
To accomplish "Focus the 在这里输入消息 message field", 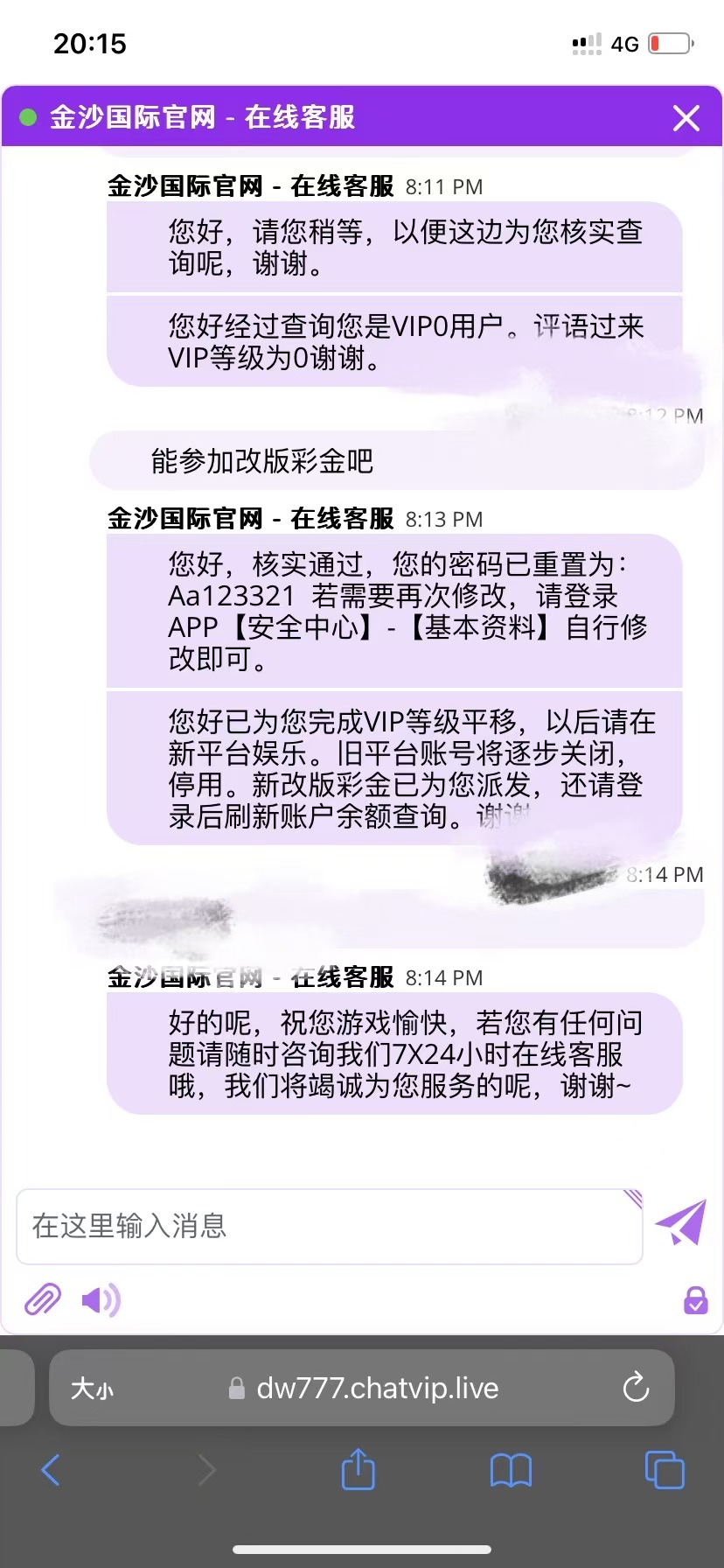I will (x=329, y=1226).
